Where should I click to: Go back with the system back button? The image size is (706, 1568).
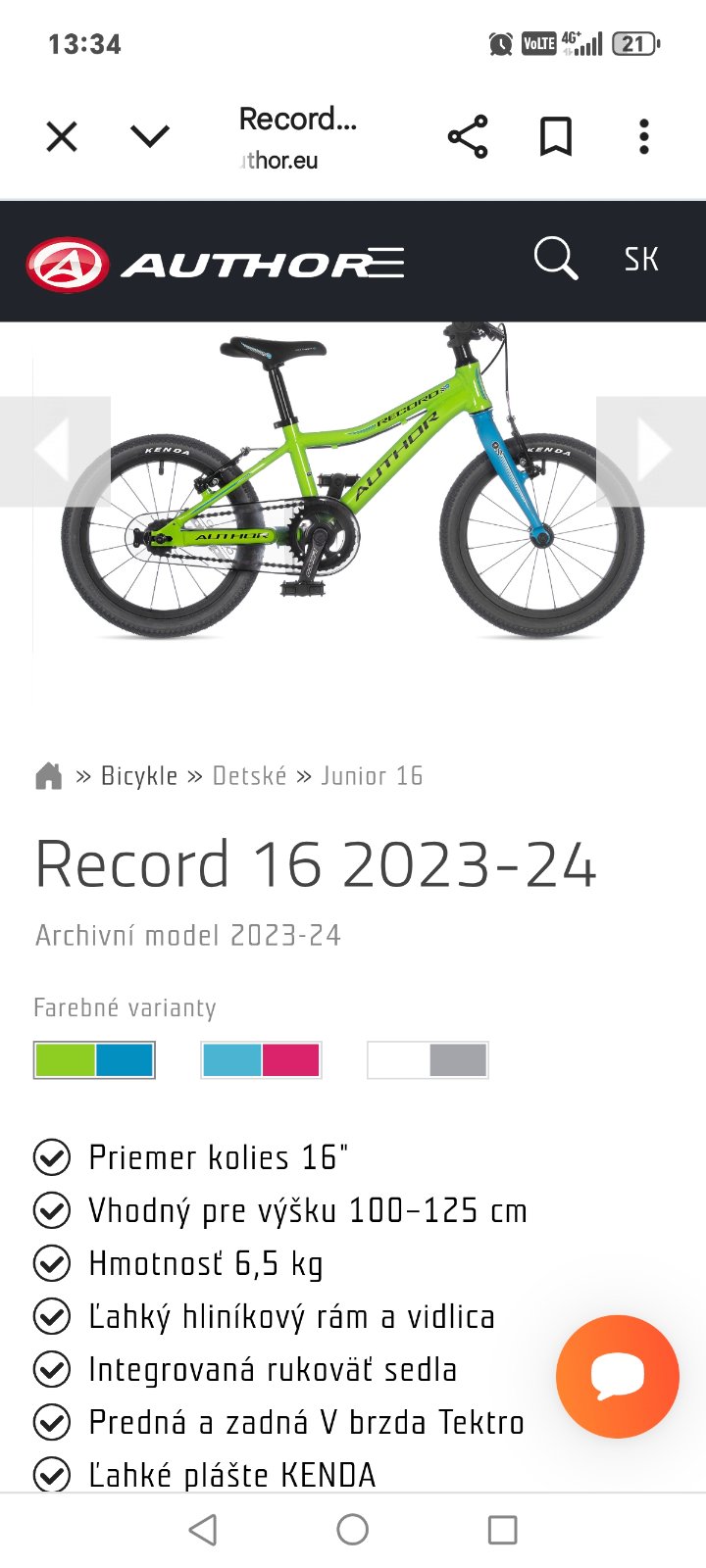pos(203,1530)
